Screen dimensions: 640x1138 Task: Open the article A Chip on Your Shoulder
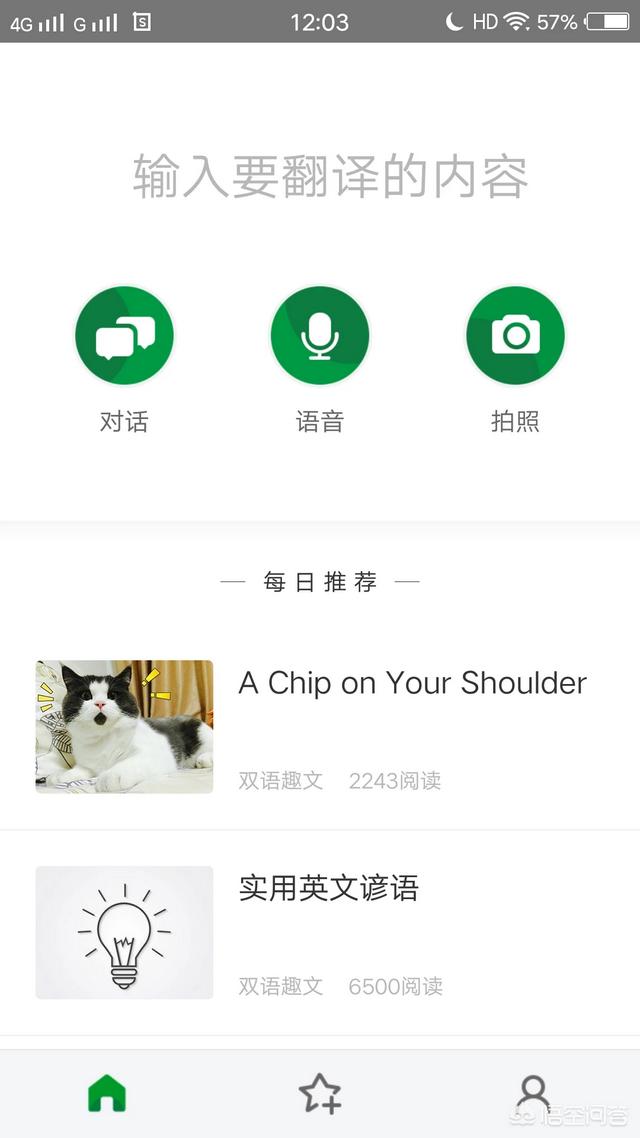(x=412, y=684)
